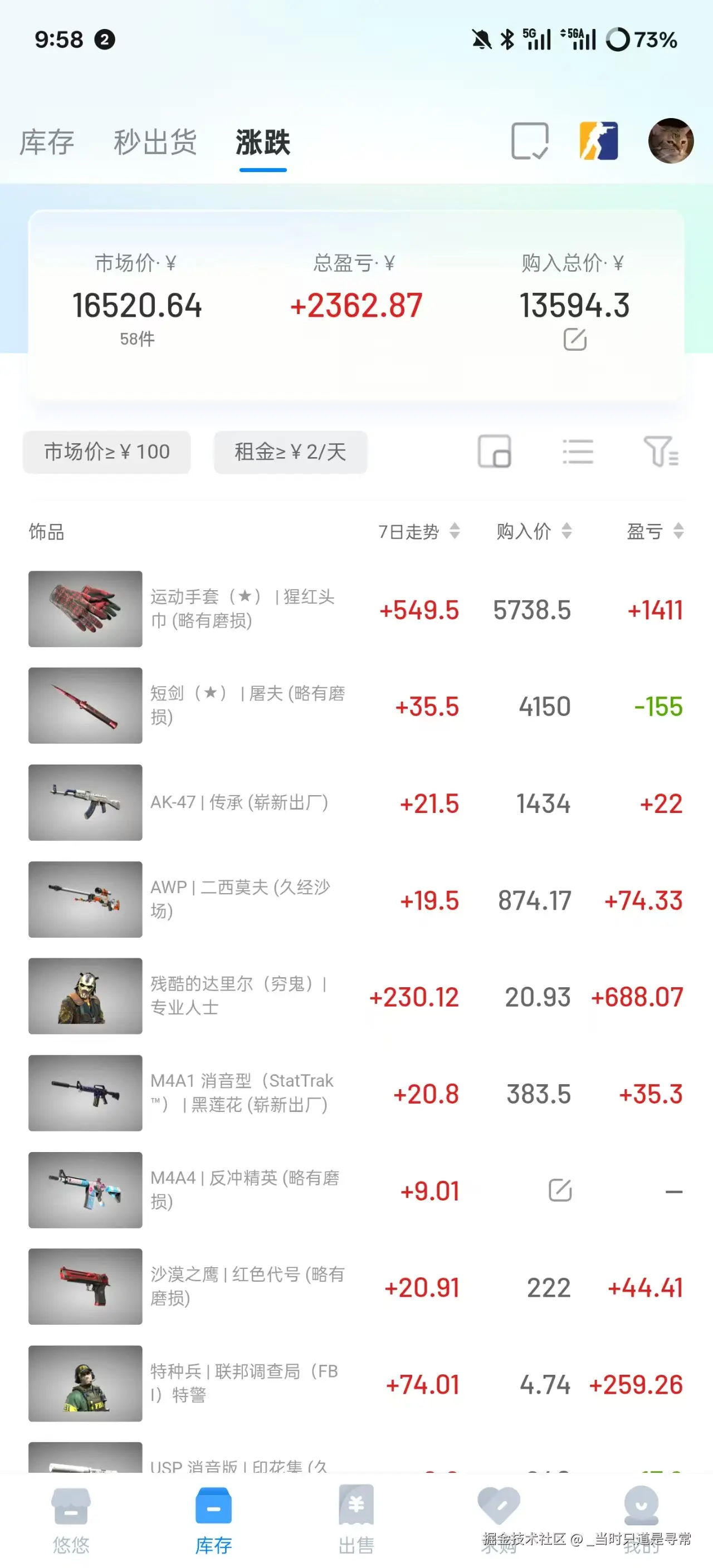
Task: Open the funnel filter options
Action: coord(660,452)
